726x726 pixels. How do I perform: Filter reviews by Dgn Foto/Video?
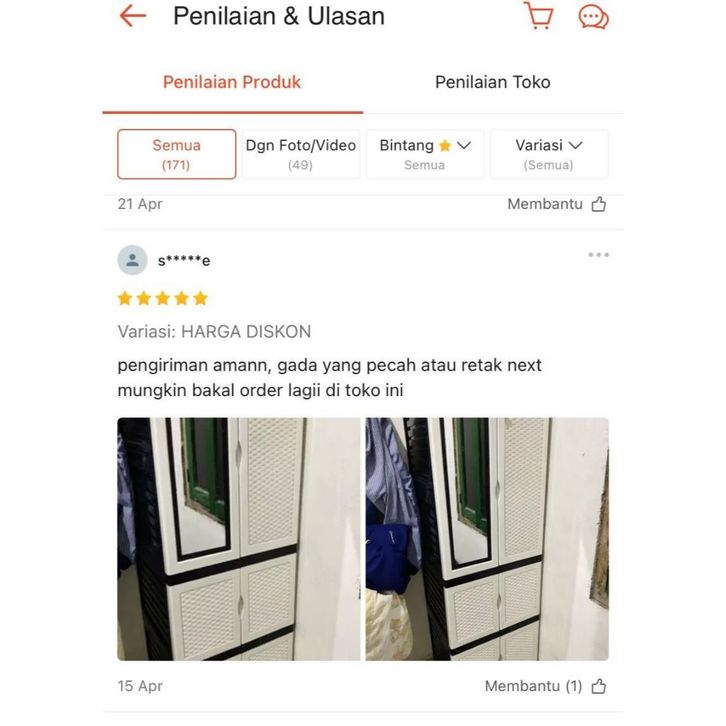click(x=301, y=154)
